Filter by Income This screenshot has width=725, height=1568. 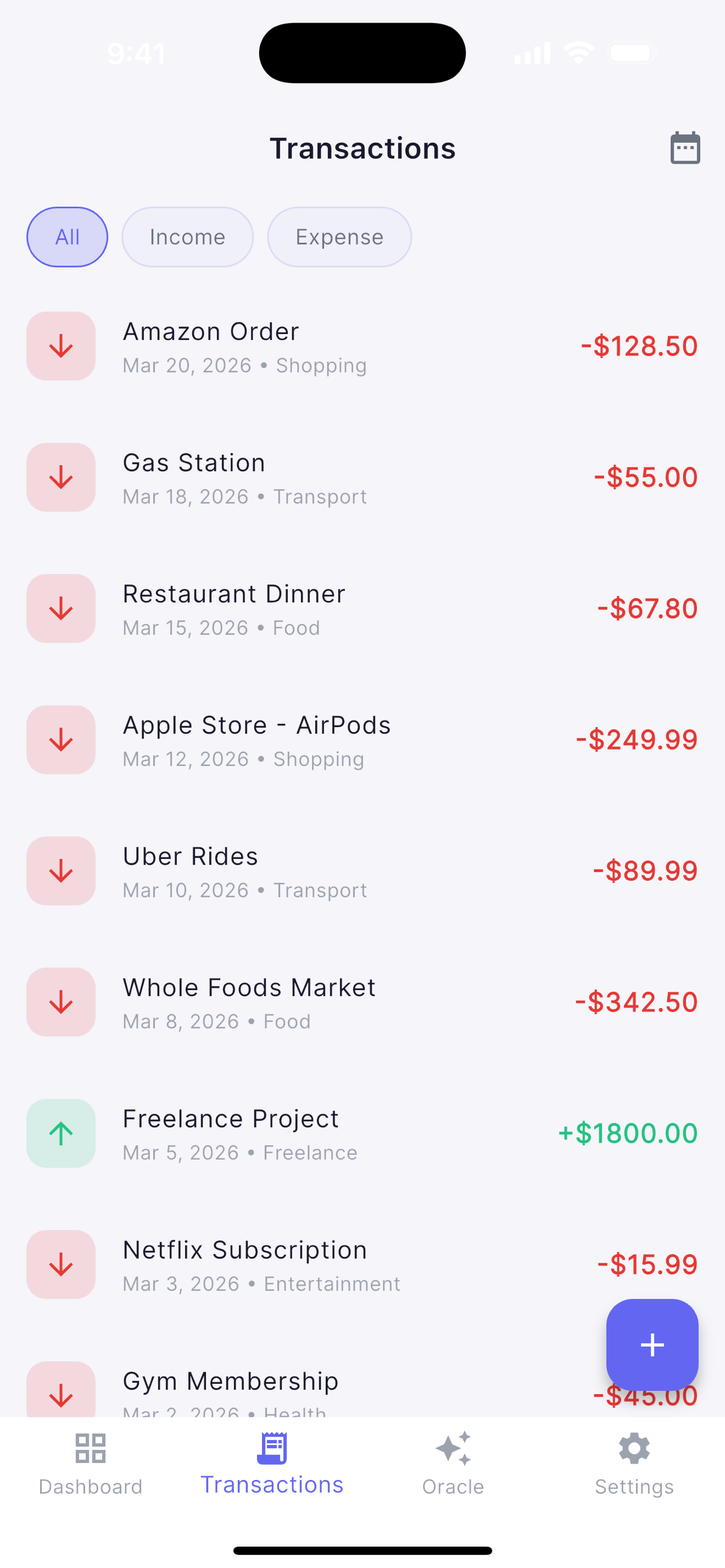(x=187, y=237)
